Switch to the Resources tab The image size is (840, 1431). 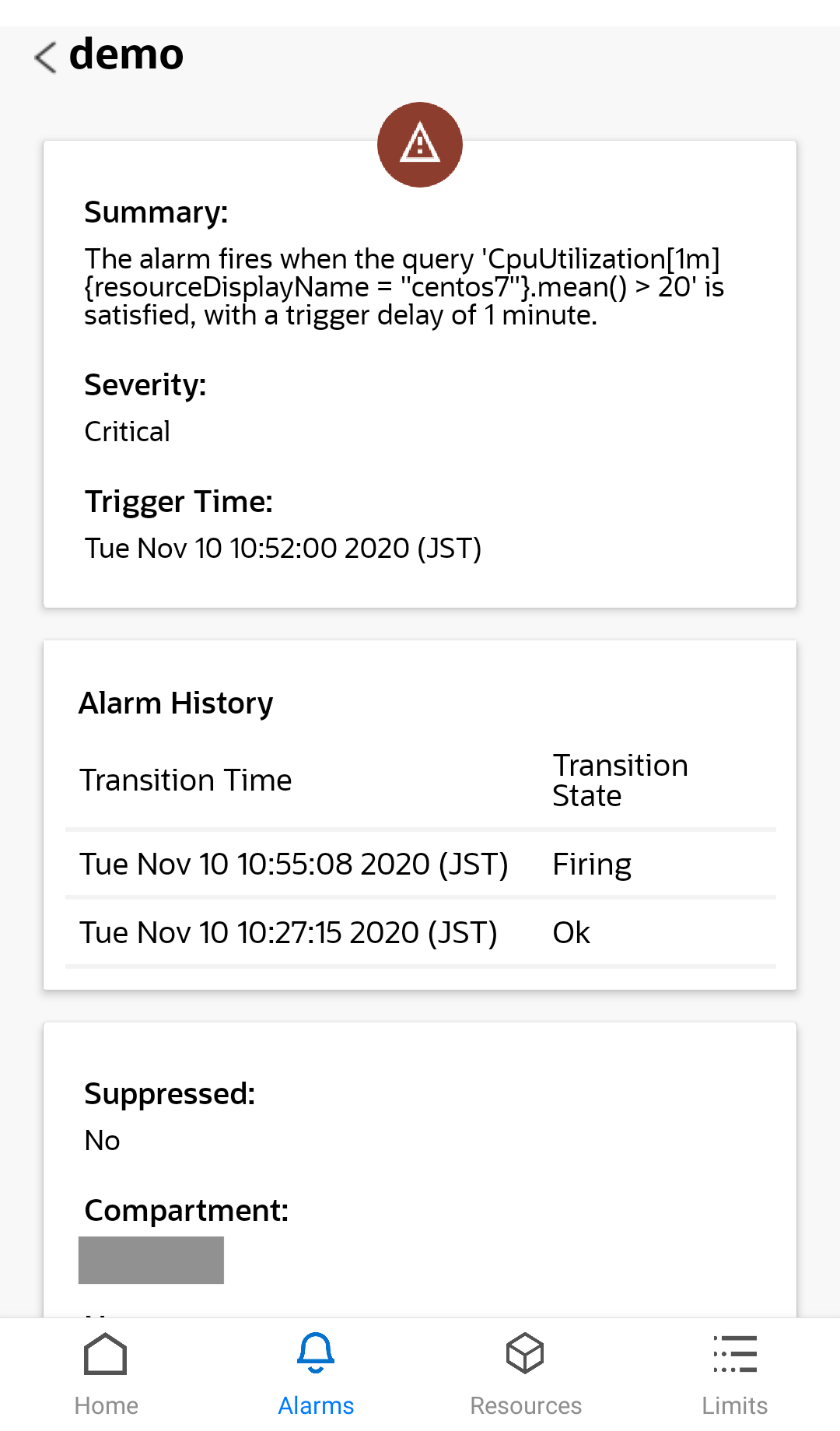point(526,1375)
